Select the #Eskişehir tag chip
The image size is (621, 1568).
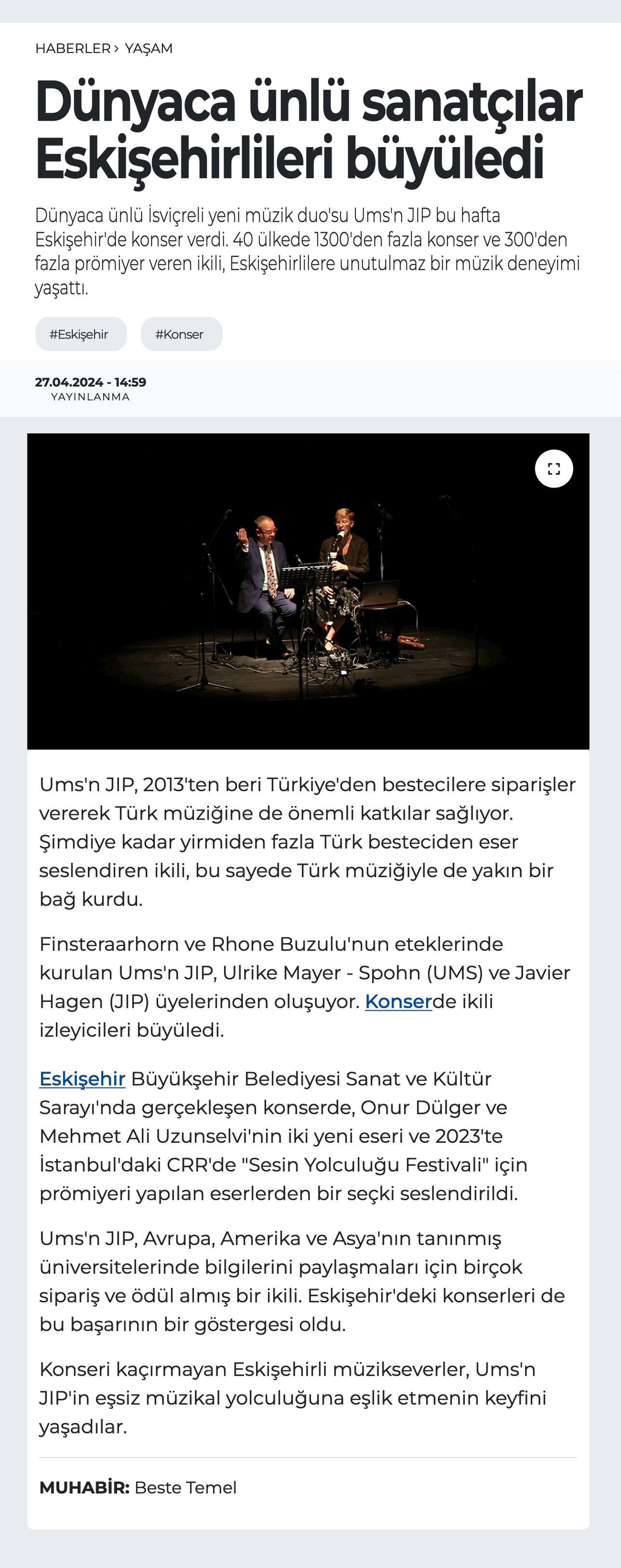81,334
